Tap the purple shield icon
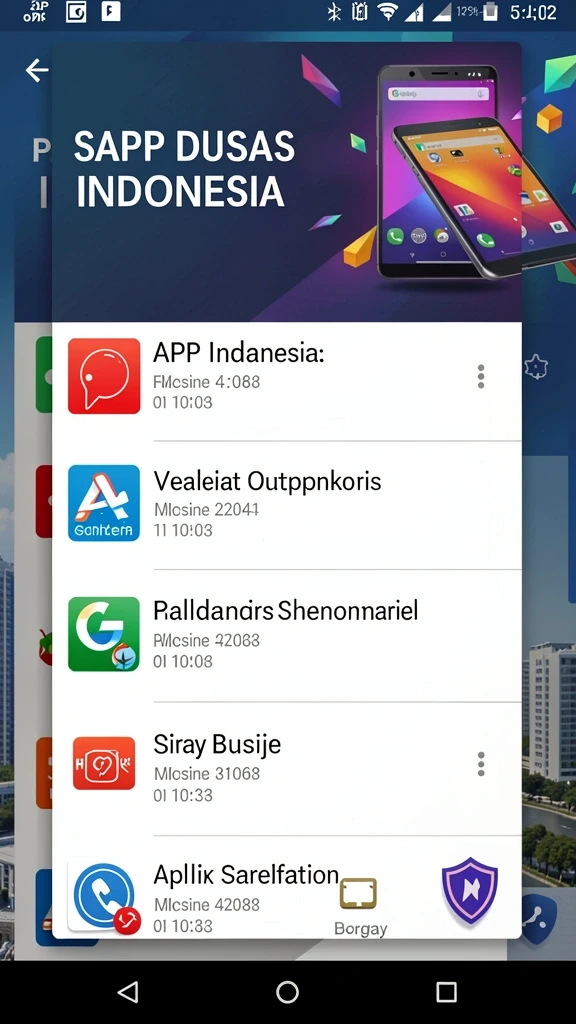Viewport: 576px width, 1024px height. point(470,891)
